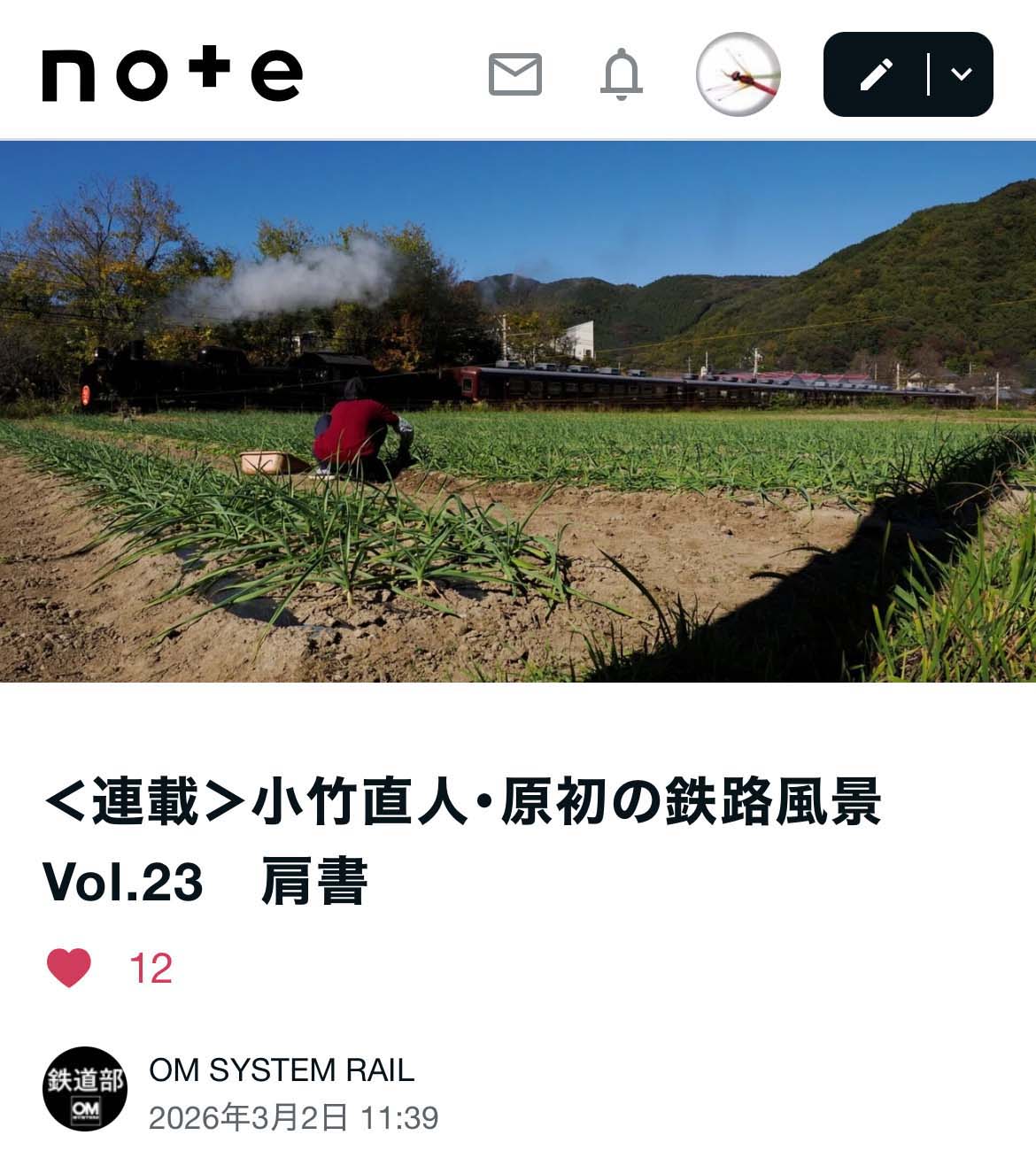Open your profile avatar menu
This screenshot has width=1036, height=1166.
(x=738, y=74)
